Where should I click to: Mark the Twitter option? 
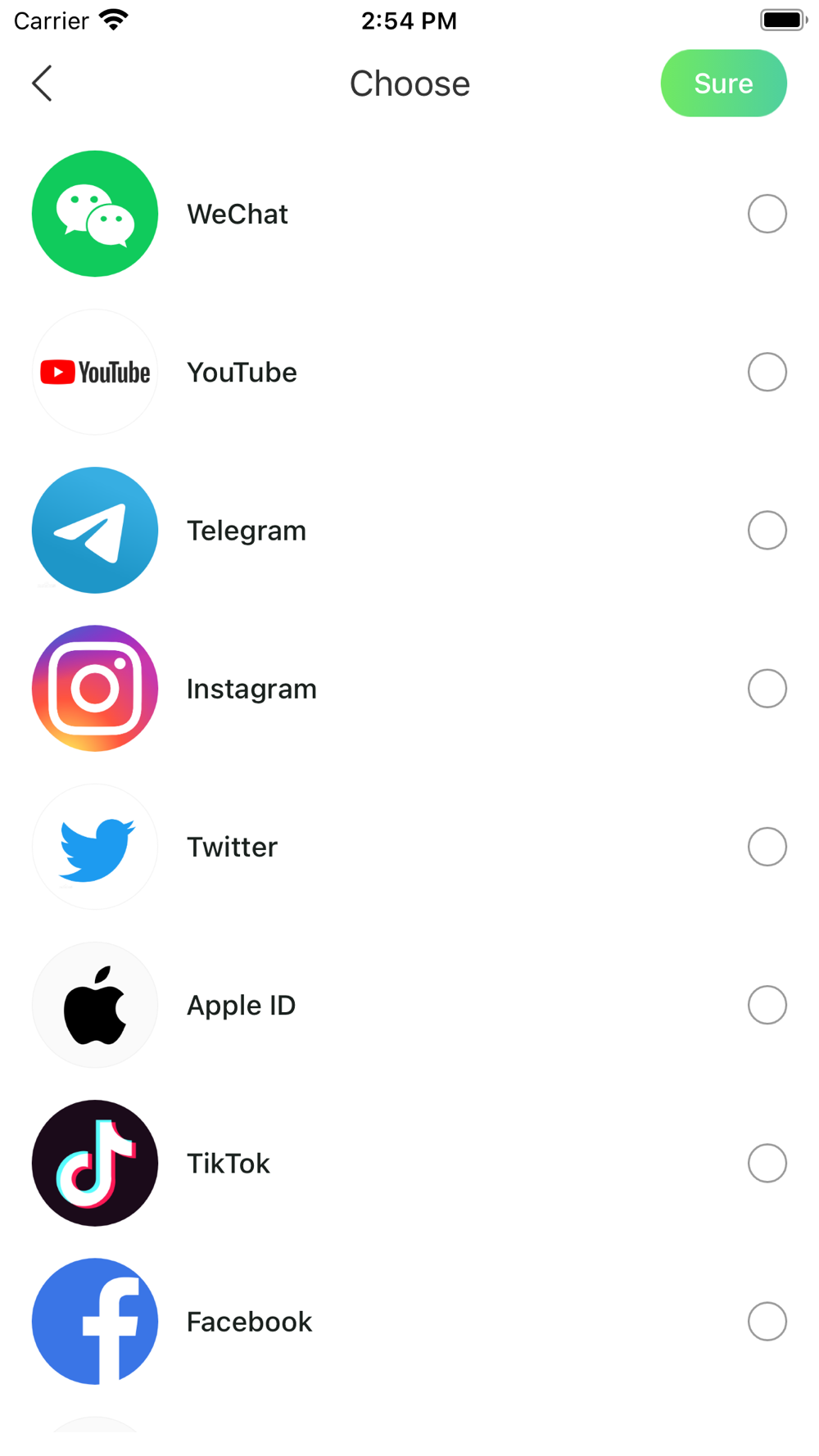[767, 847]
